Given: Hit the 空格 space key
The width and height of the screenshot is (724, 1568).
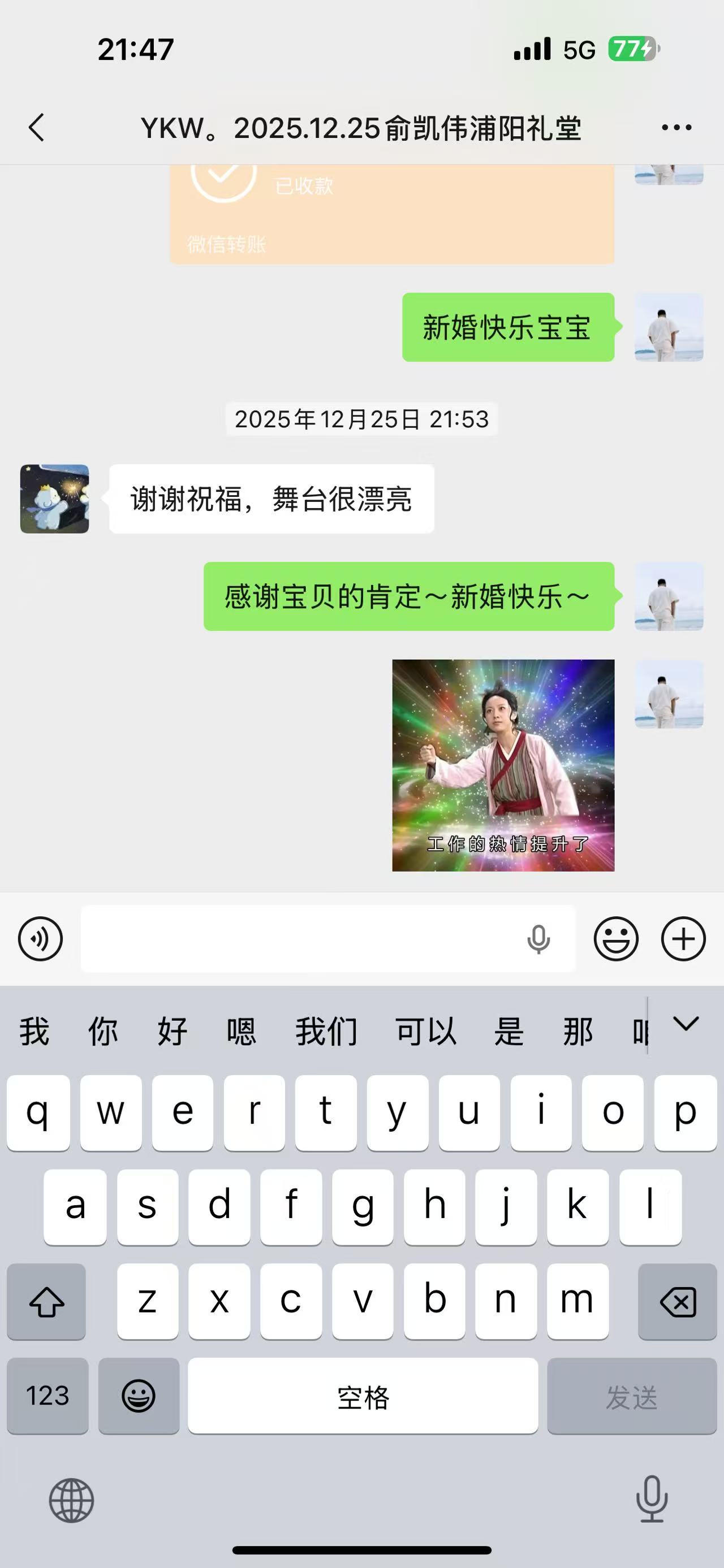Looking at the screenshot, I should [363, 1396].
